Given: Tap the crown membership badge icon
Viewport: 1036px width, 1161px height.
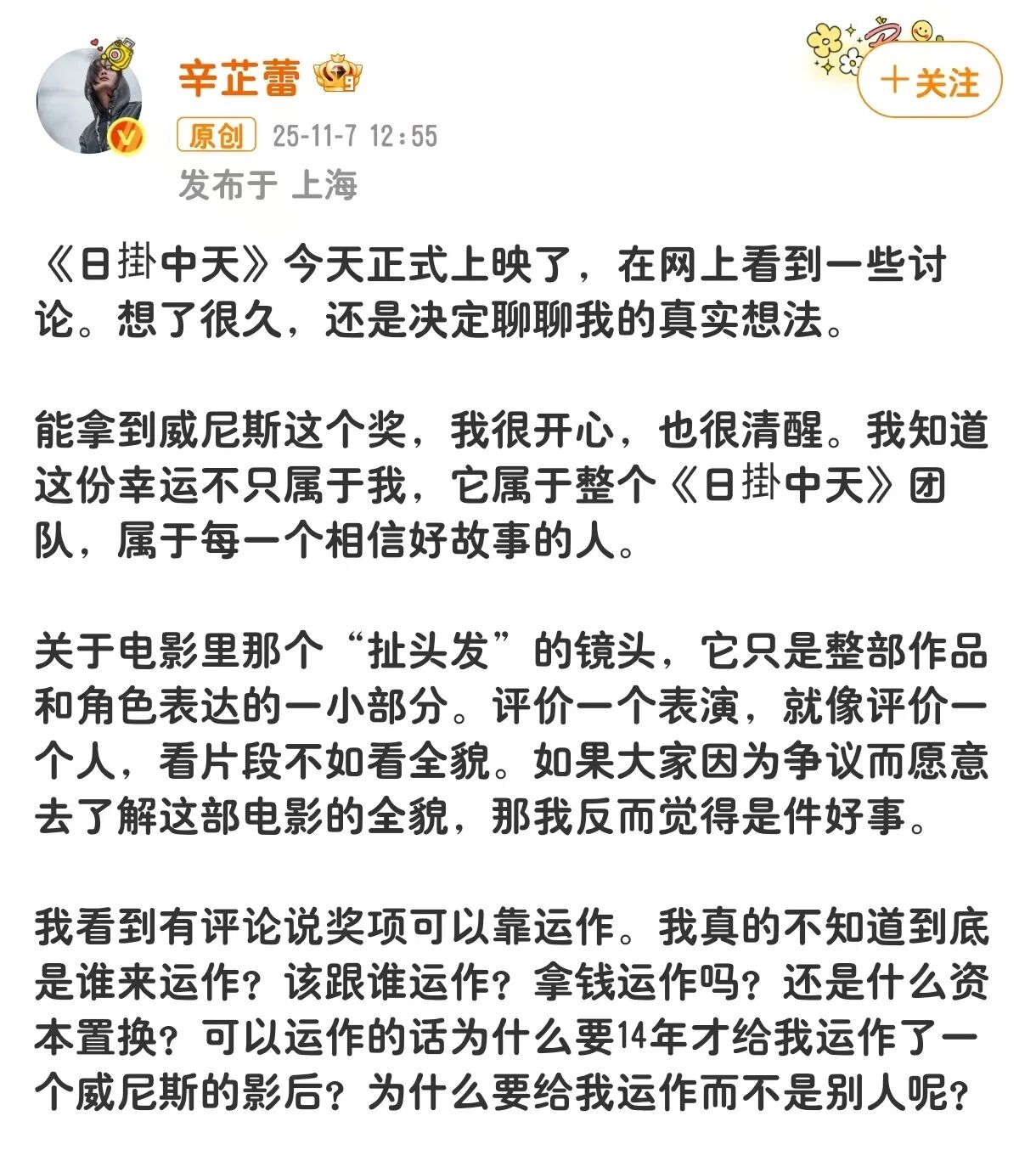Looking at the screenshot, I should click(x=339, y=76).
